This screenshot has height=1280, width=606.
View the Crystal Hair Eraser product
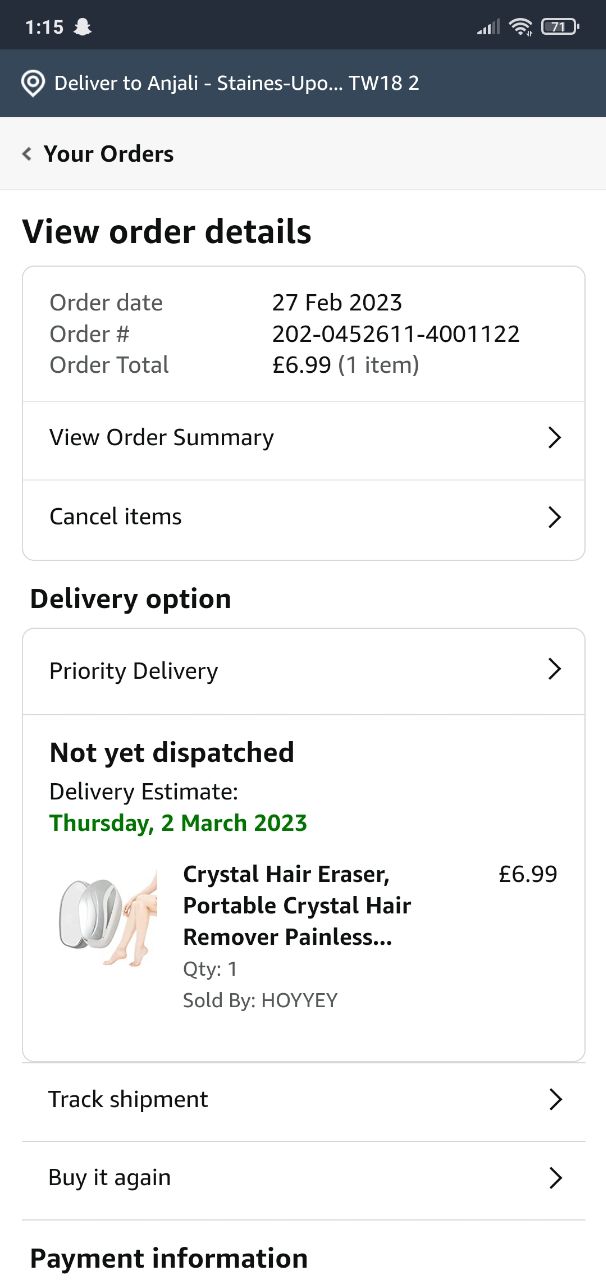296,906
